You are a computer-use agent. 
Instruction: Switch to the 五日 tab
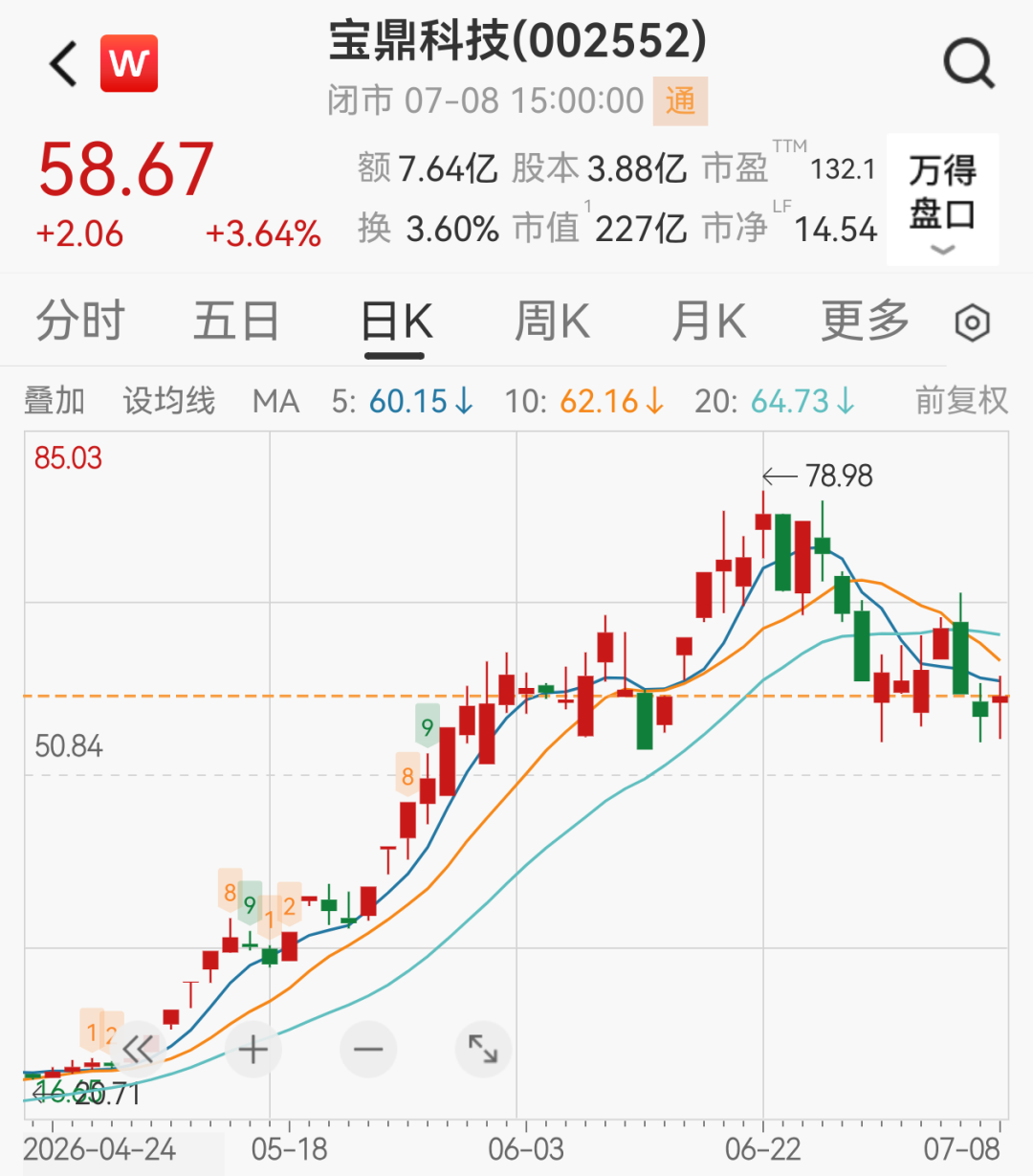(236, 321)
